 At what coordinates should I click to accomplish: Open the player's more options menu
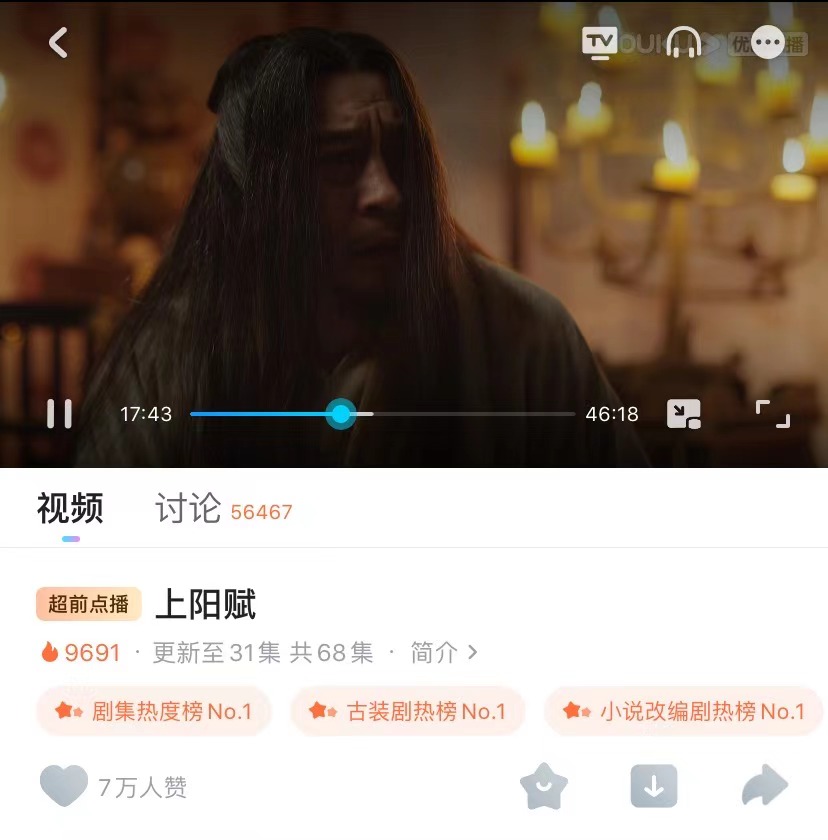point(767,42)
